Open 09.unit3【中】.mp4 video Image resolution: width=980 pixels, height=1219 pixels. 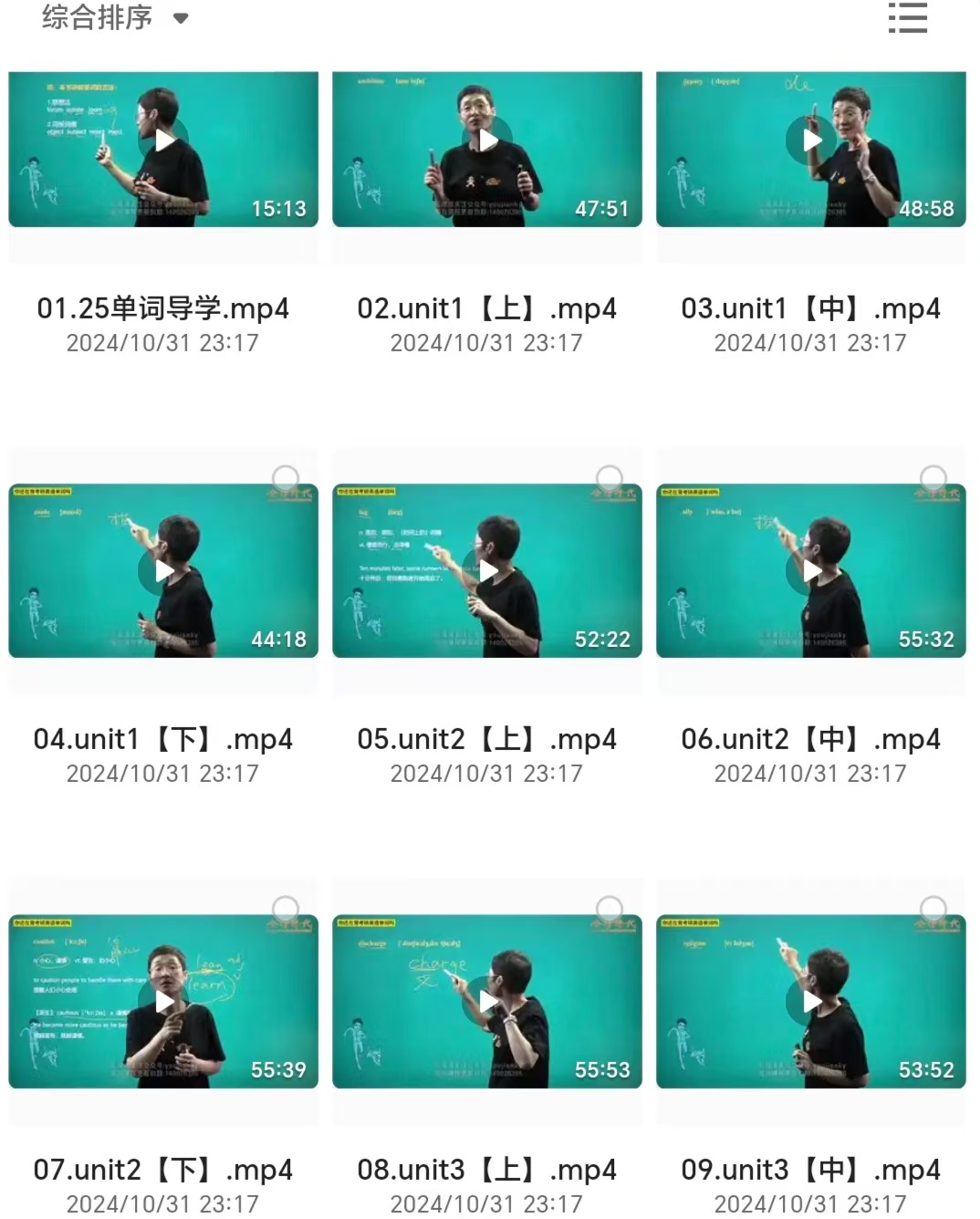[811, 1002]
